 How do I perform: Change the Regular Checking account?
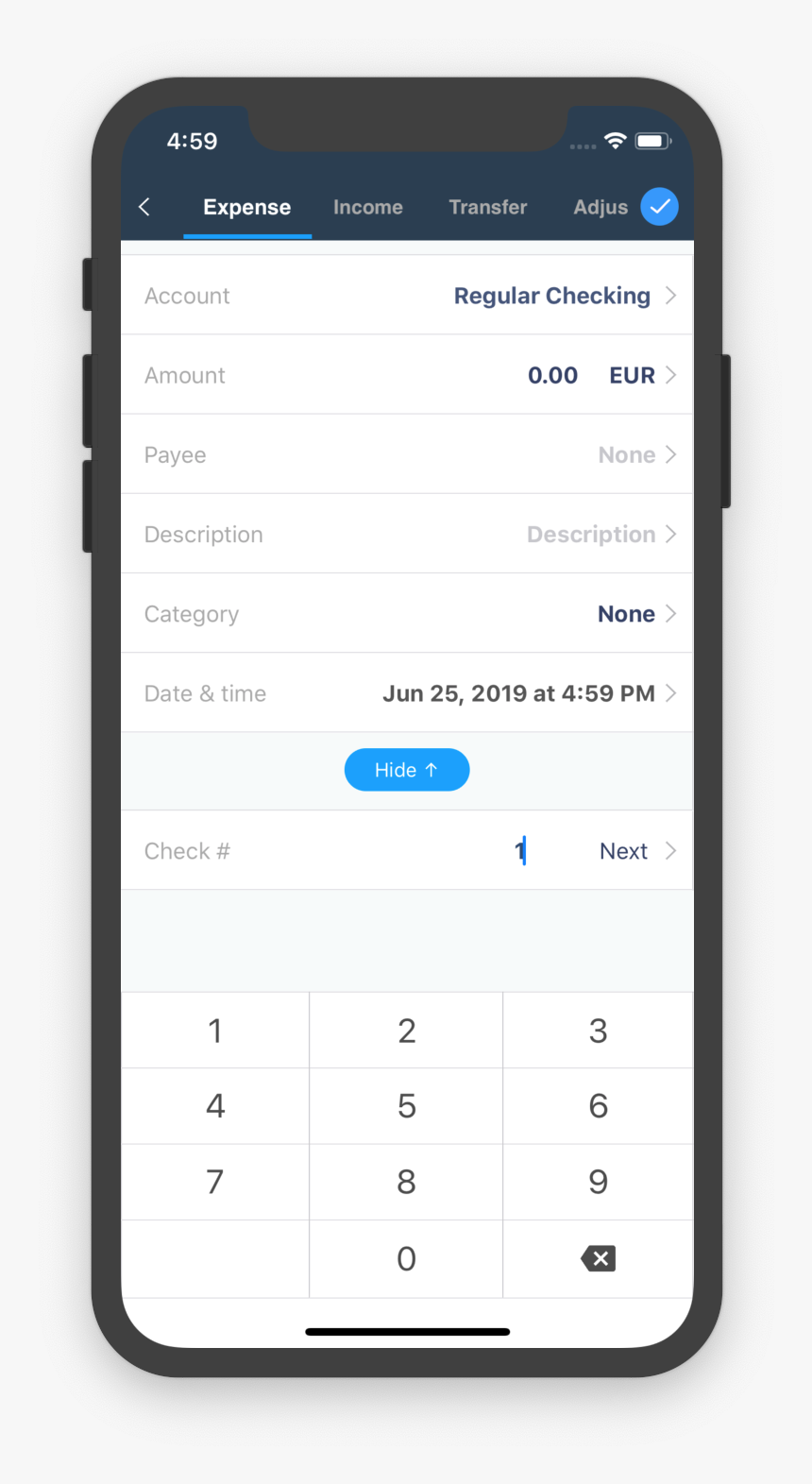coord(552,296)
